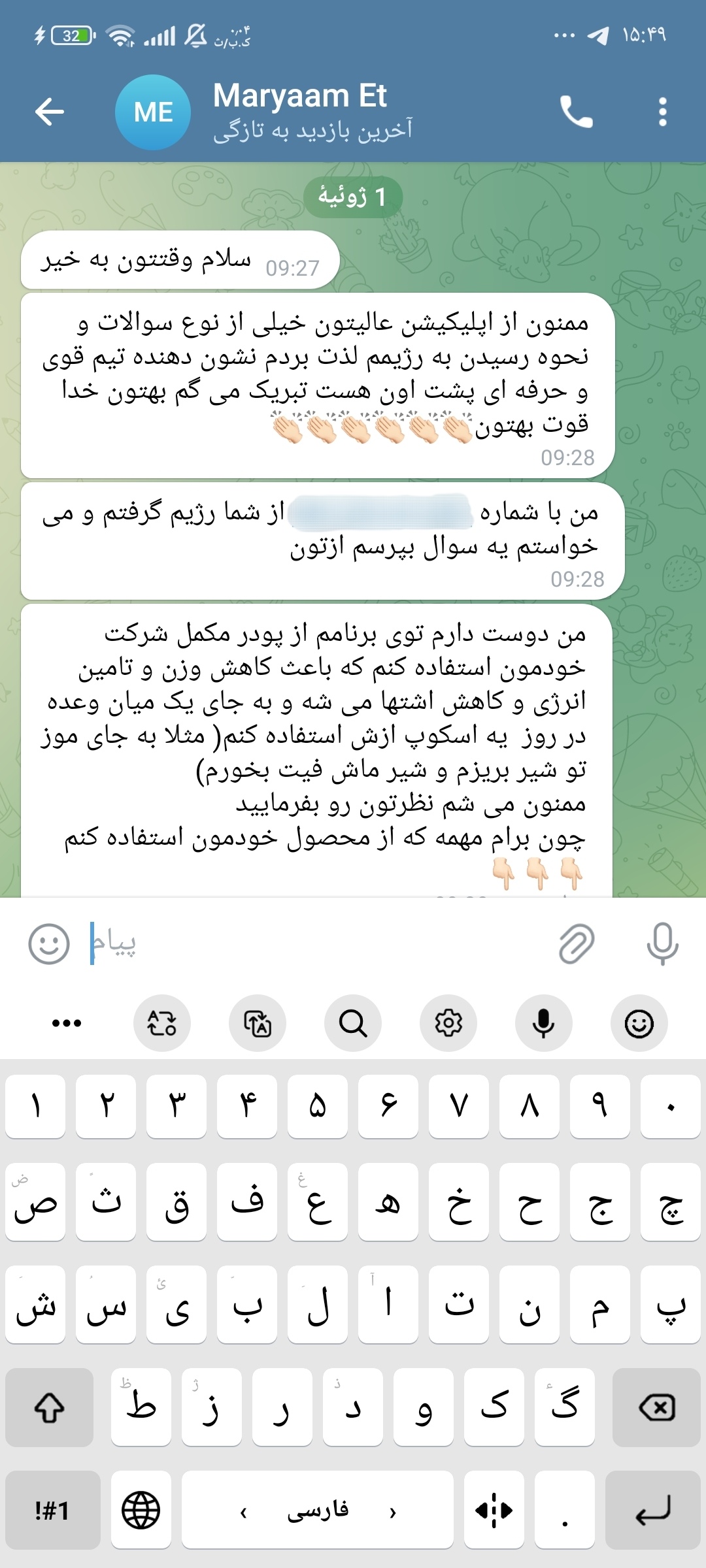The image size is (706, 1568).
Task: Switch to symbols with the !#1 key
Action: coord(52,1510)
